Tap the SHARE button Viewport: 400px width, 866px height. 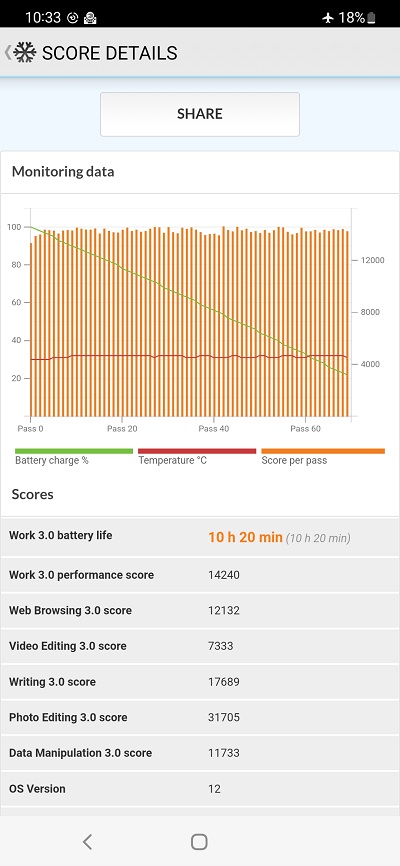pyautogui.click(x=200, y=114)
